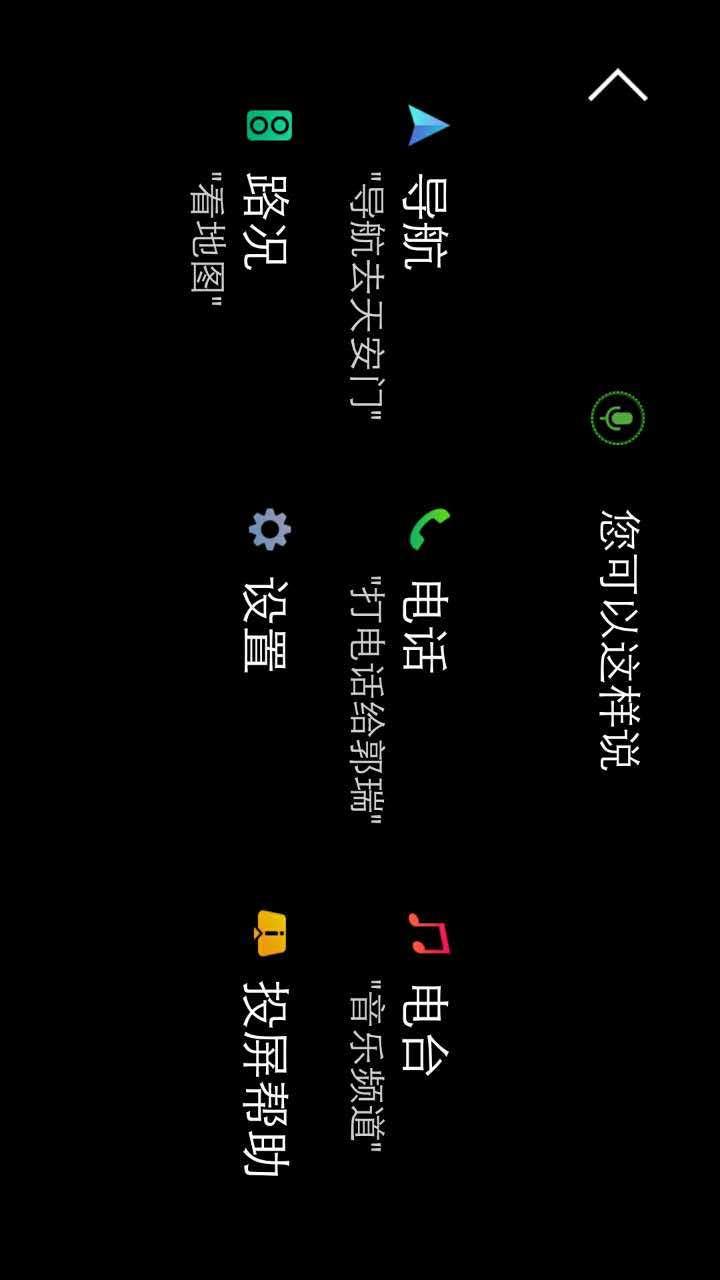This screenshot has width=720, height=1280.
Task: Open the 电台 radio option
Action: [x=426, y=1027]
